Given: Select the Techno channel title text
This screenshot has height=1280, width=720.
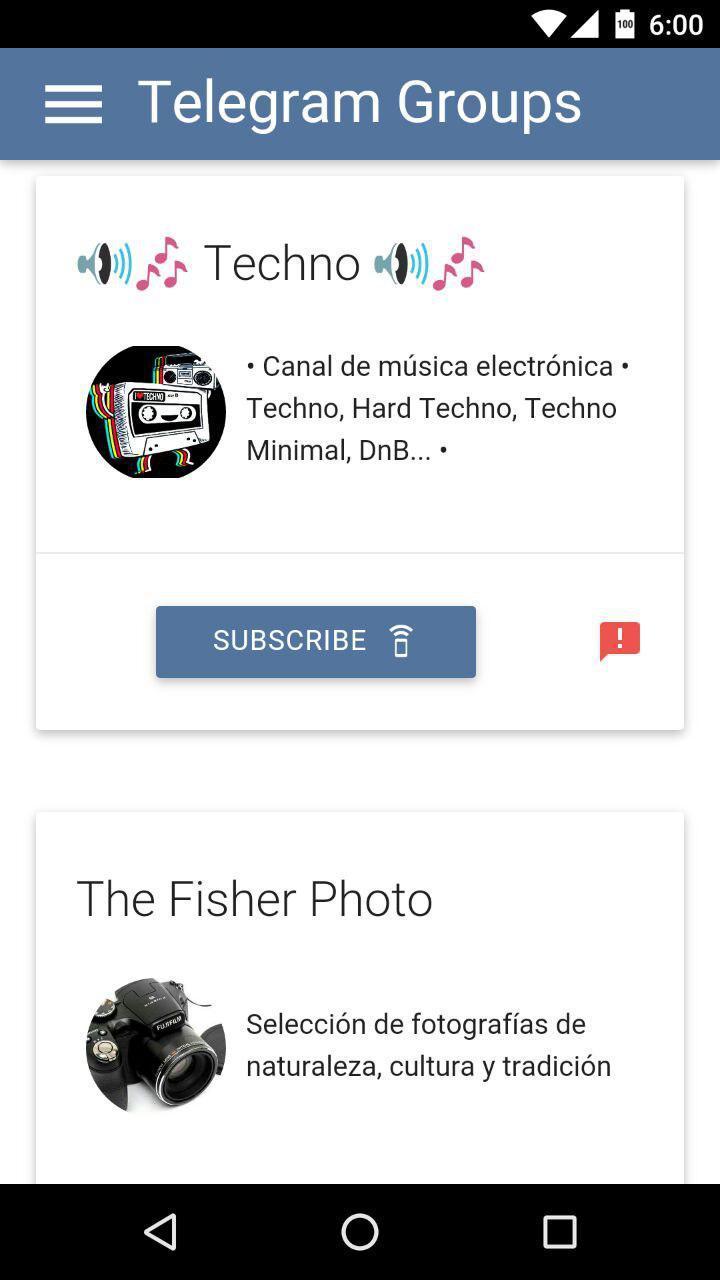Looking at the screenshot, I should click(281, 263).
